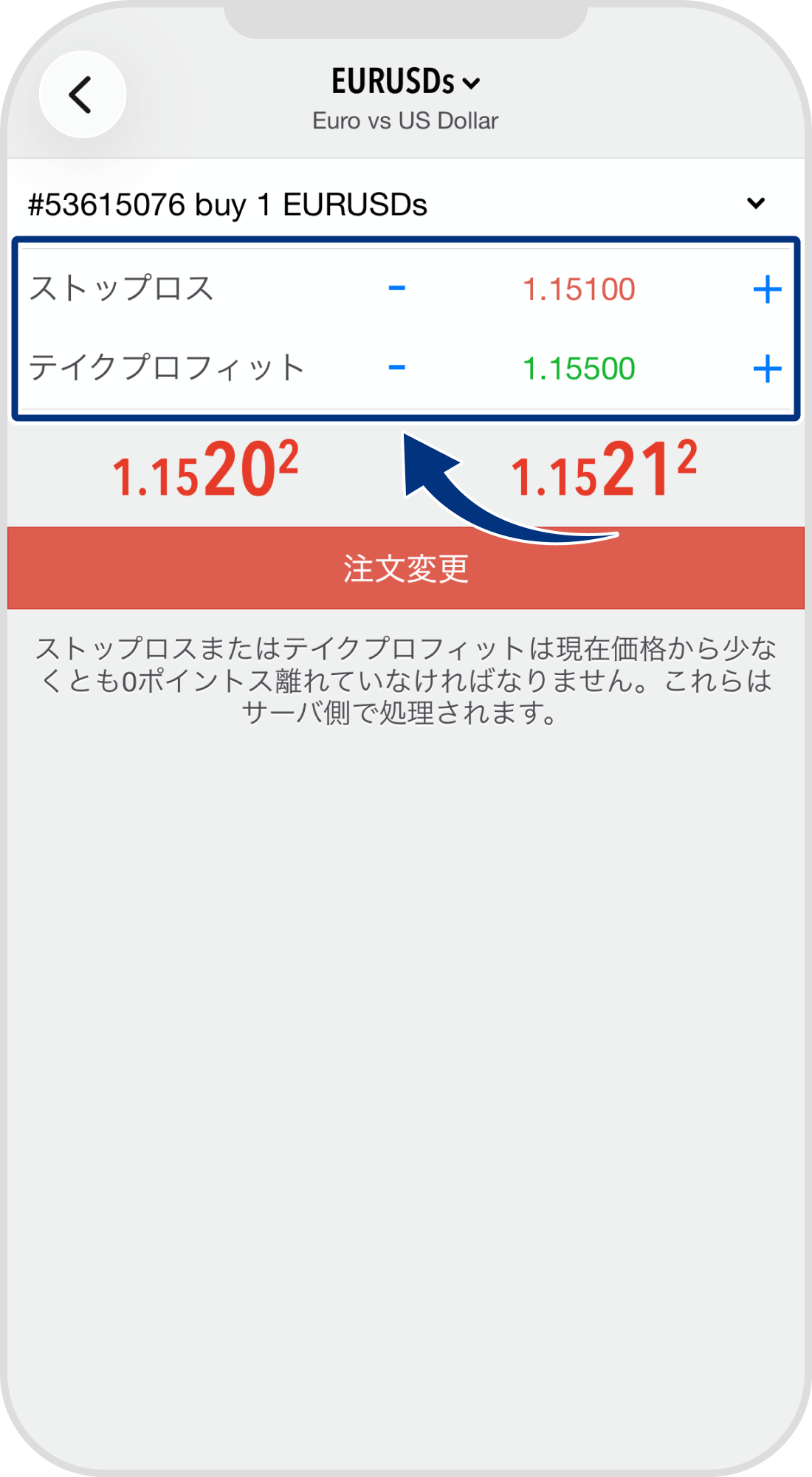Increase the stop loss price 1.15100
The height and width of the screenshot is (1477, 812).
(x=768, y=290)
